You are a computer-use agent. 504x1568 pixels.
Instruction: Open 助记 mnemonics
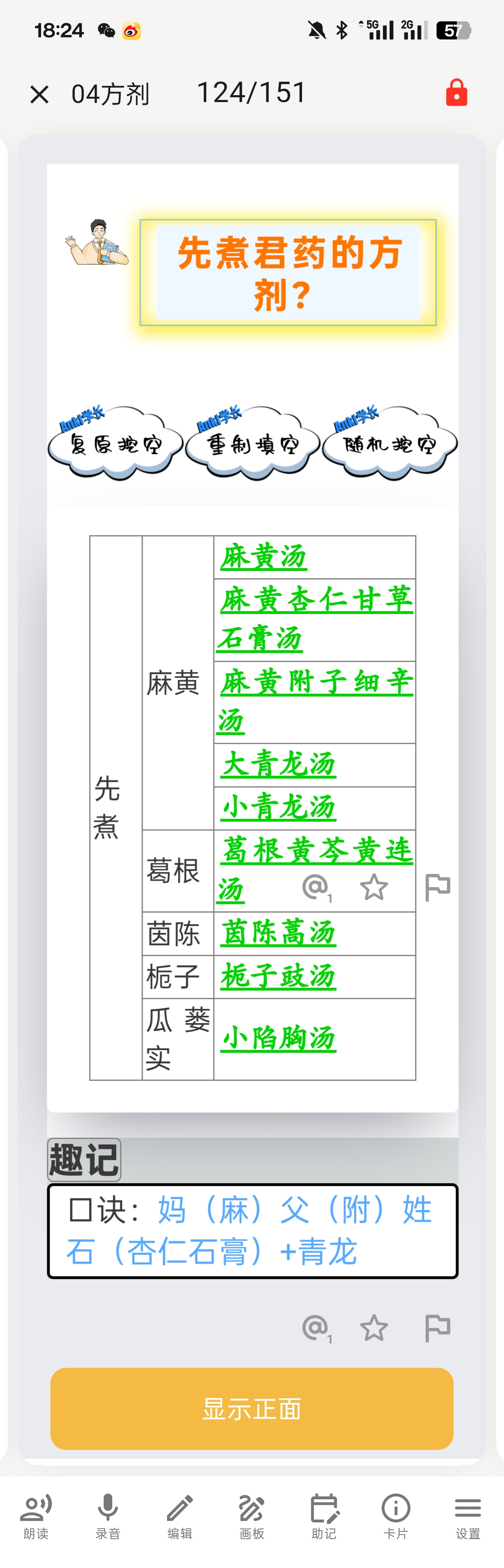pos(324,1516)
